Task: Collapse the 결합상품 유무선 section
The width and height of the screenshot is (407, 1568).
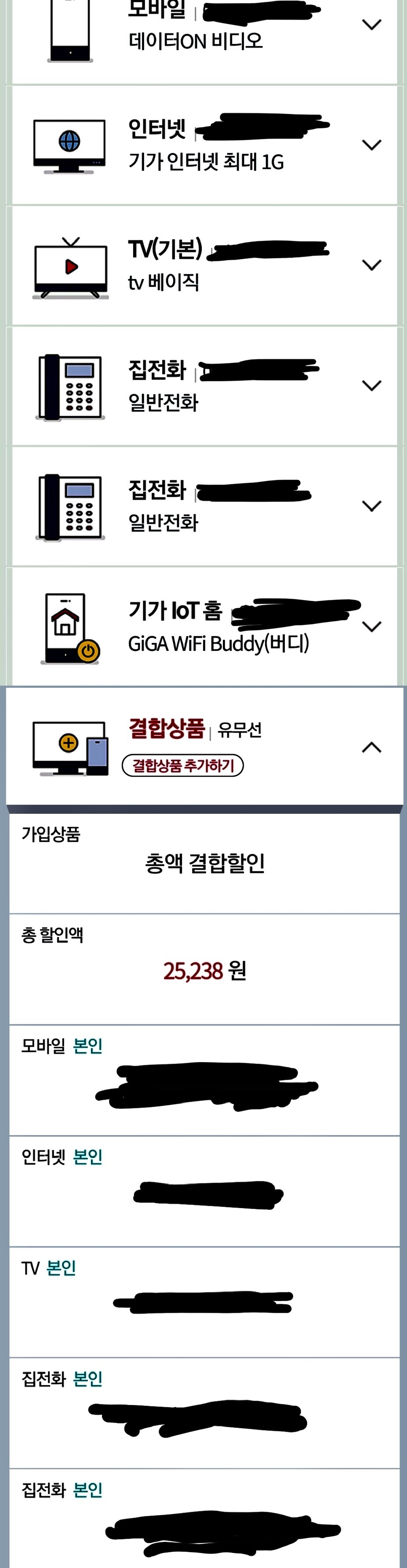Action: click(x=372, y=748)
